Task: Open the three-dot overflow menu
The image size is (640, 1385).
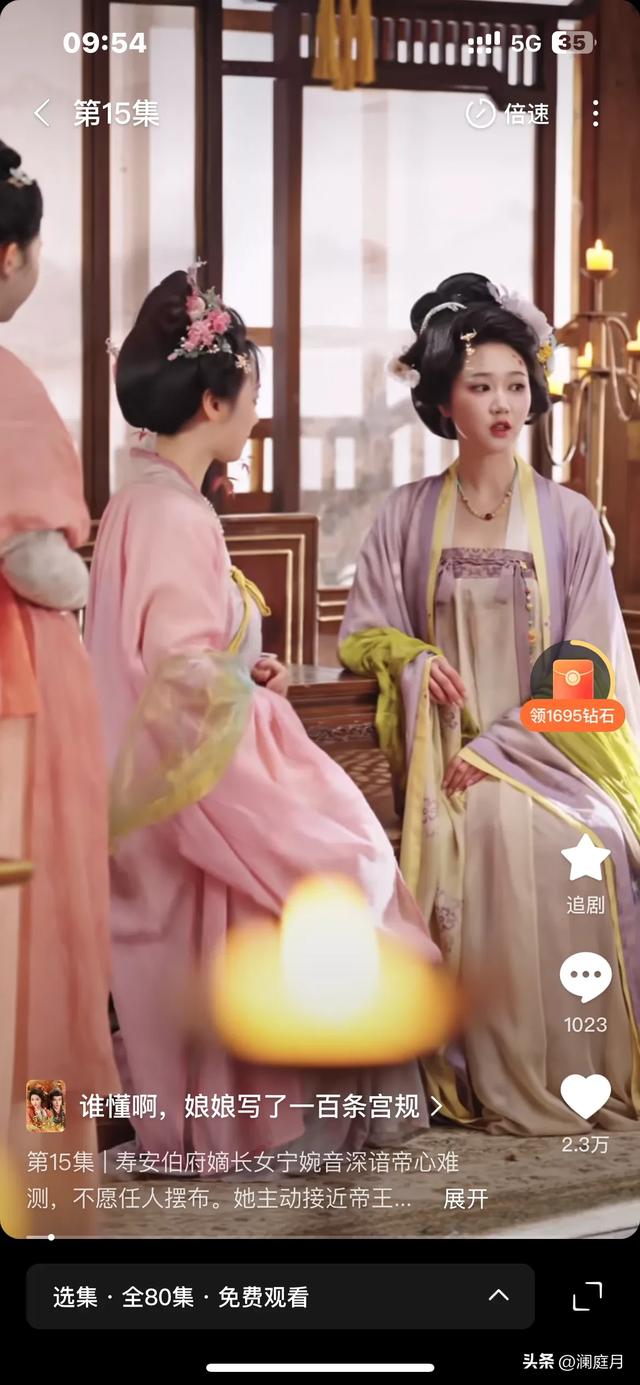Action: [x=595, y=113]
